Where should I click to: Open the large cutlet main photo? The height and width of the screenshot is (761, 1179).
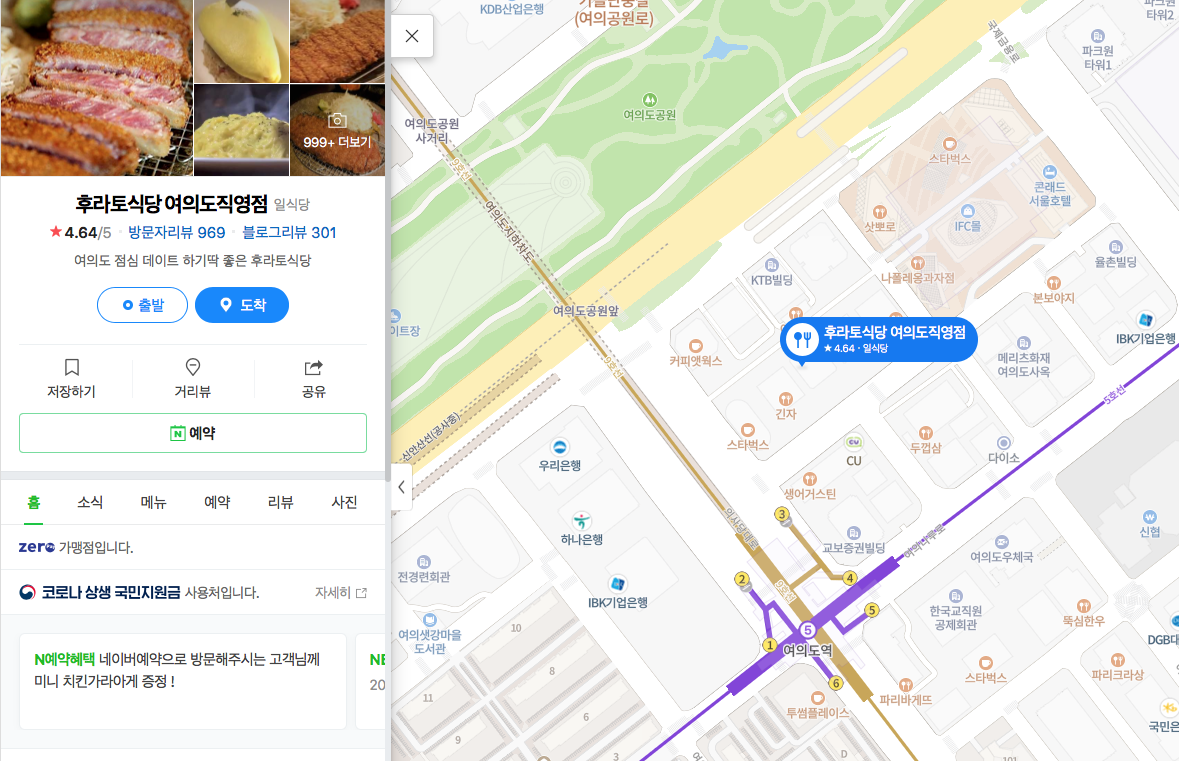(96, 88)
